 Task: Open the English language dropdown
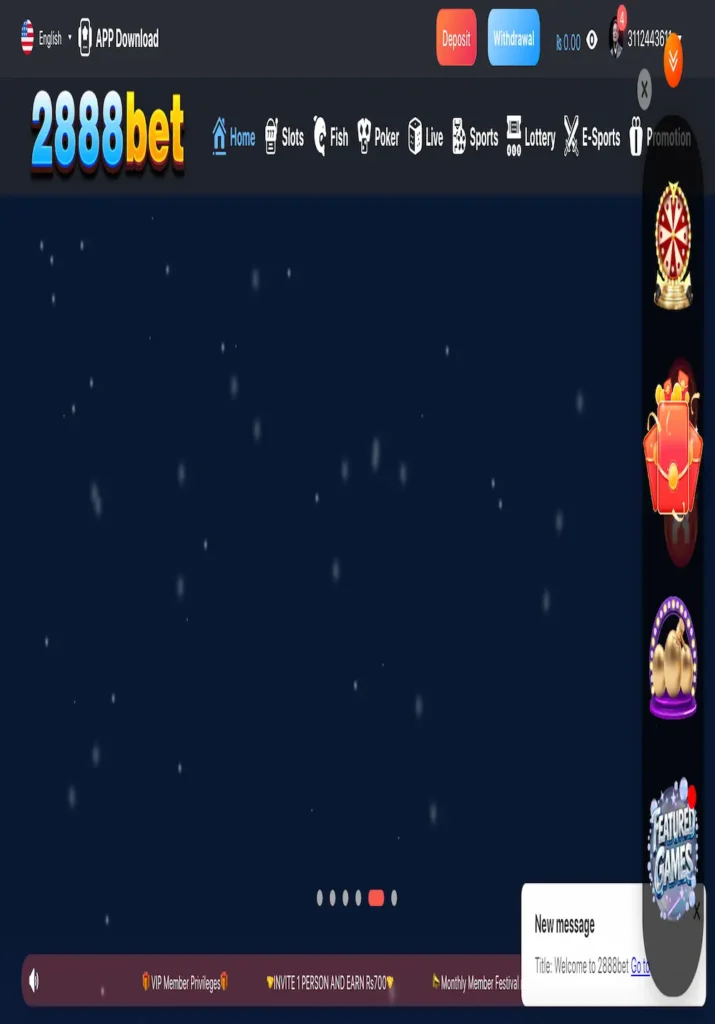tap(48, 39)
